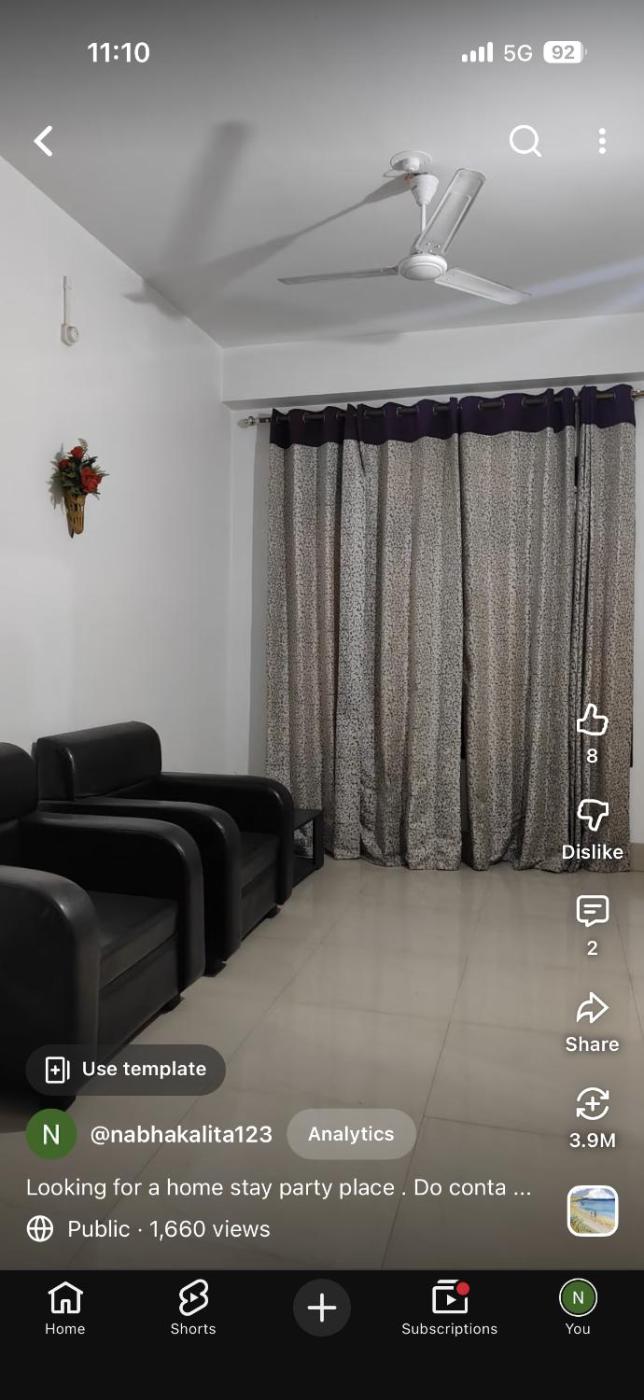Dislike this Short
644x1400 pixels.
point(592,816)
